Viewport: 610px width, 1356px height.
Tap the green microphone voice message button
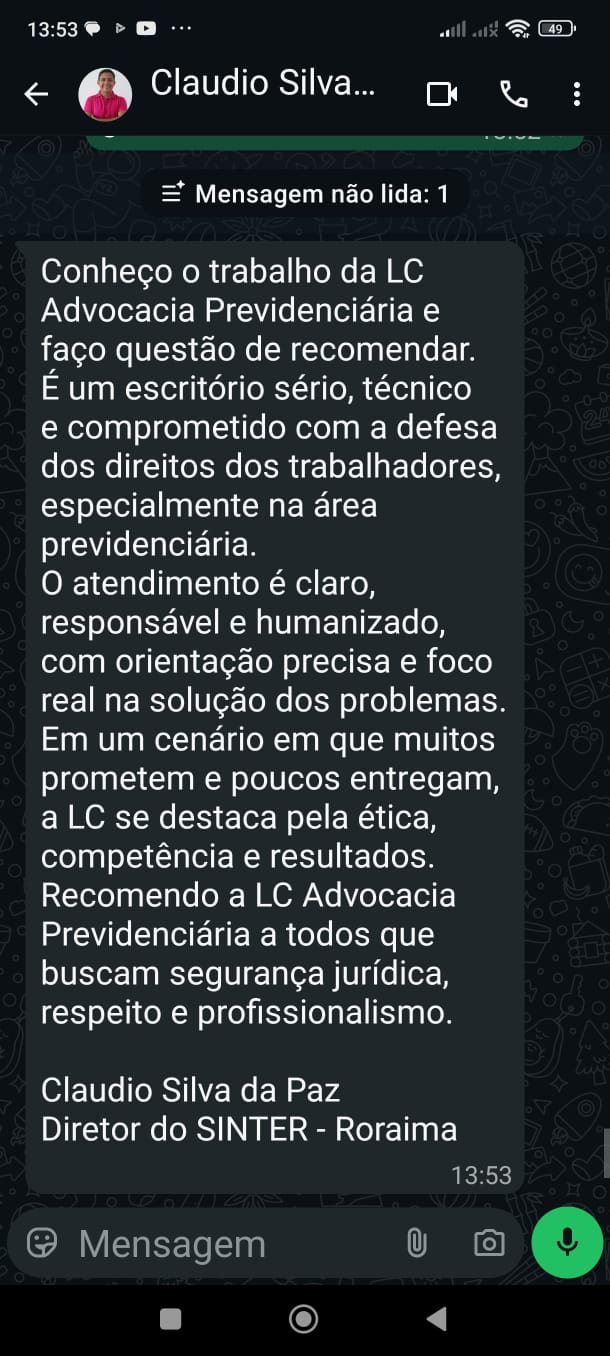[567, 1242]
